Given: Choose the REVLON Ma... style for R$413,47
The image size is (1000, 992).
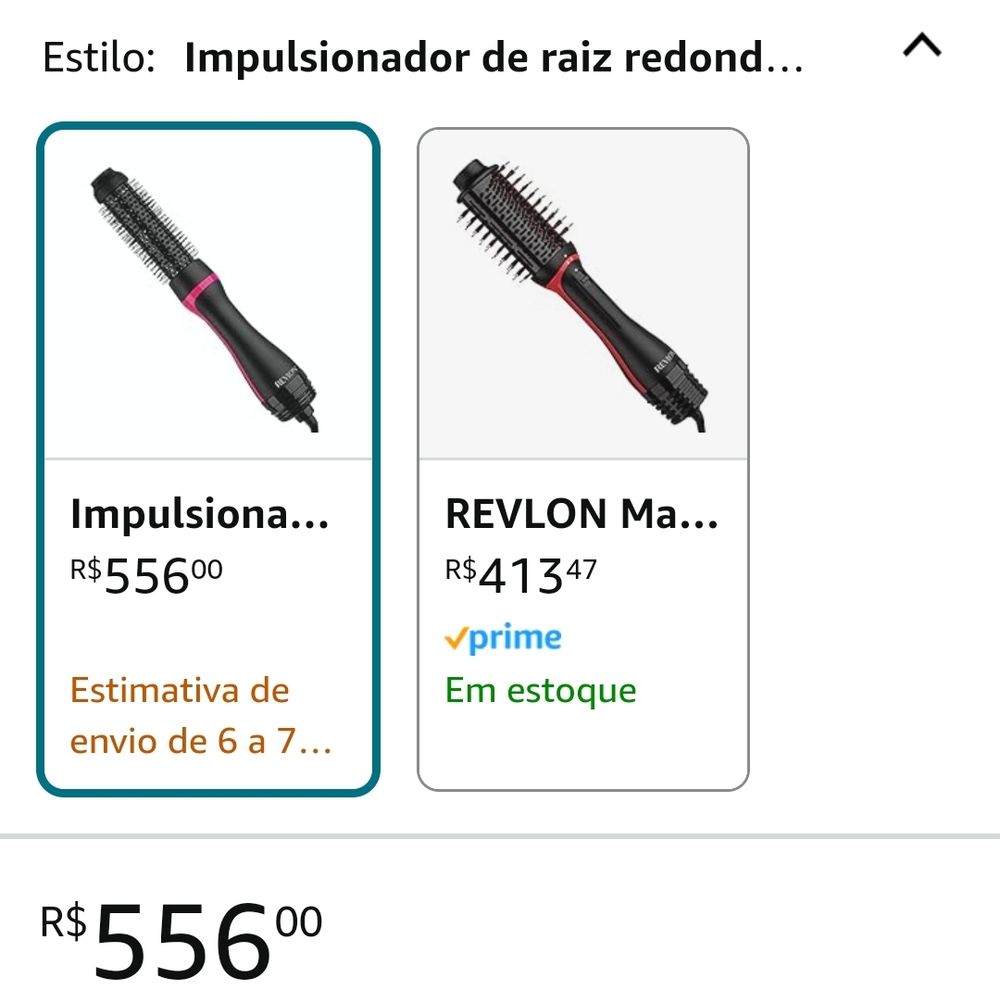Looking at the screenshot, I should click(x=583, y=459).
